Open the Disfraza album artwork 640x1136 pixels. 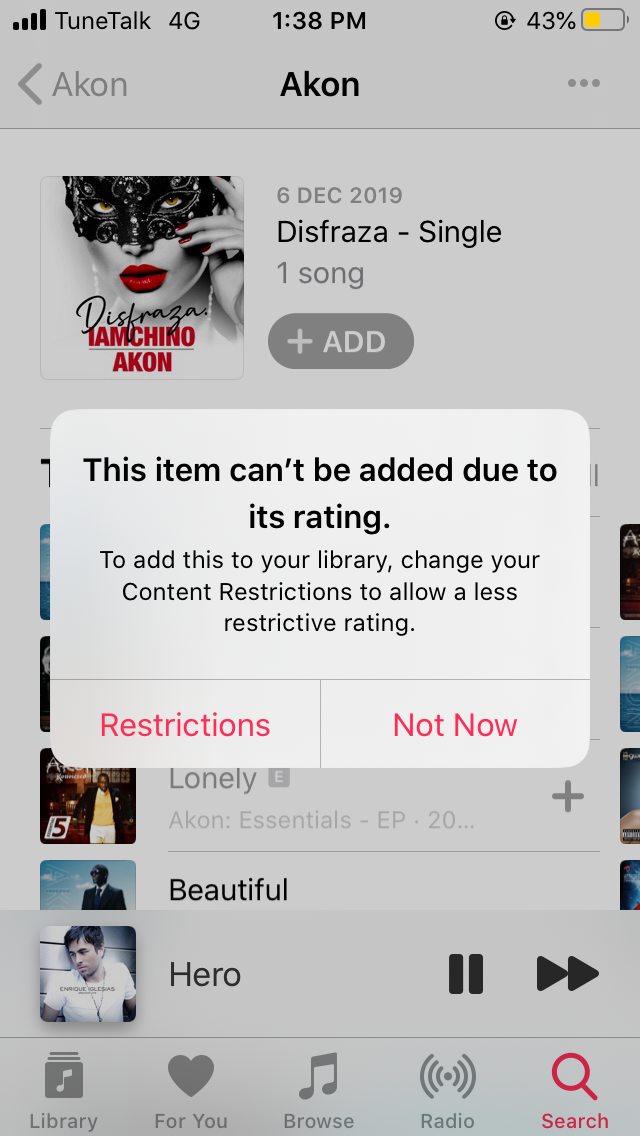(142, 278)
